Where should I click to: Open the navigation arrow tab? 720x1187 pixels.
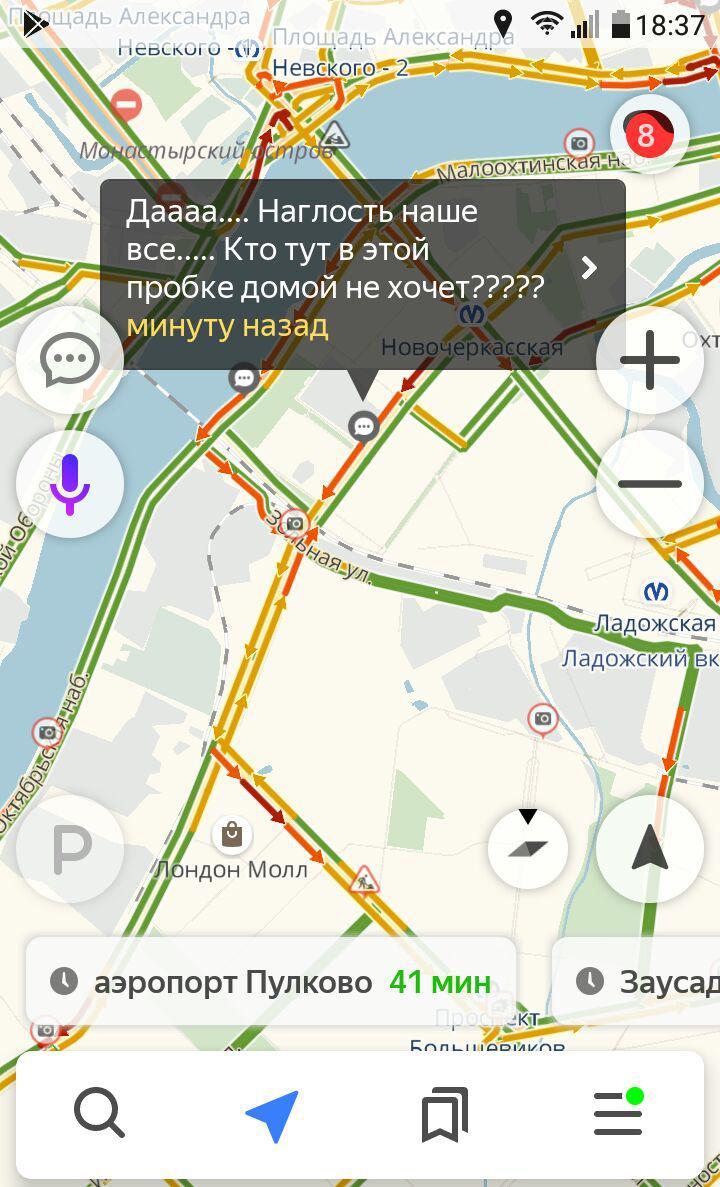272,1114
